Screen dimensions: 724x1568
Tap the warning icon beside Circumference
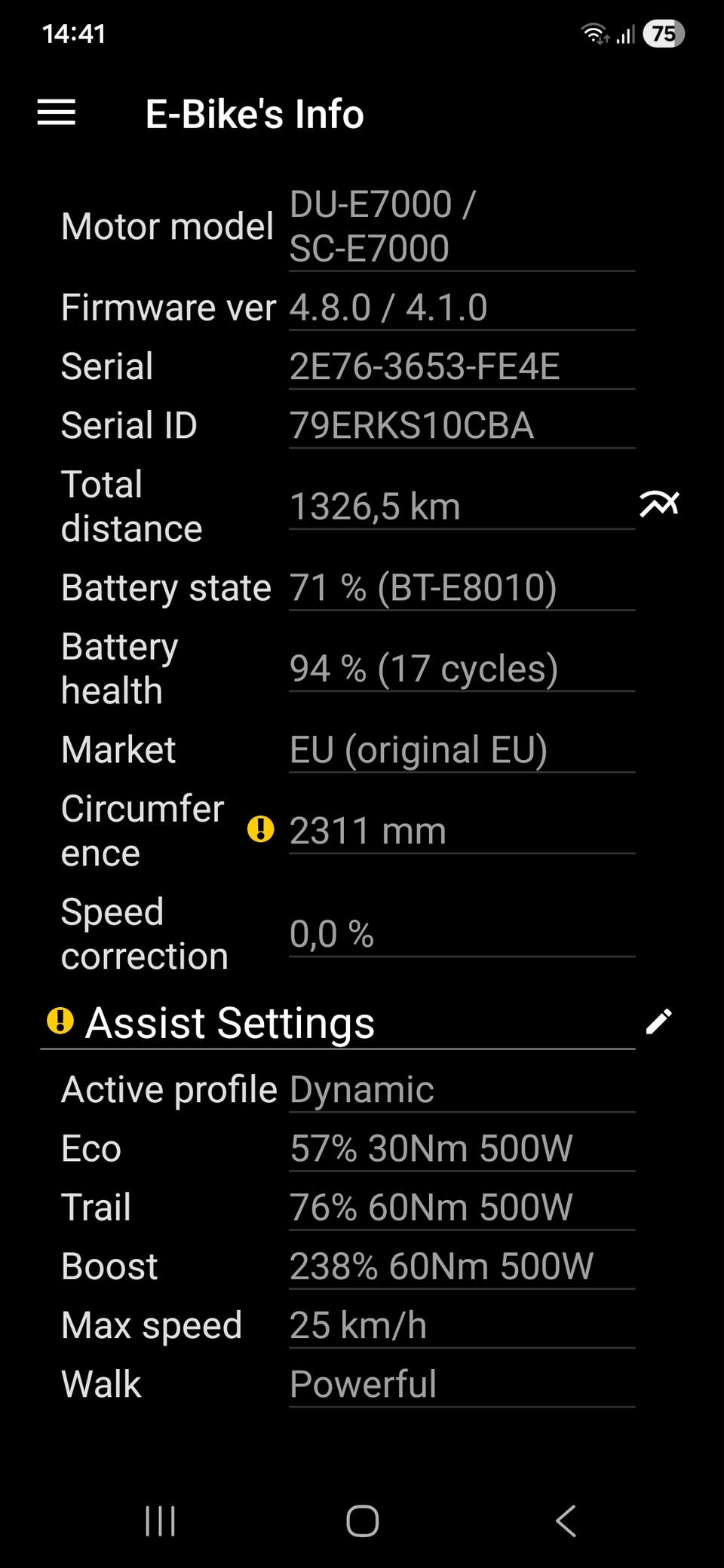point(261,829)
